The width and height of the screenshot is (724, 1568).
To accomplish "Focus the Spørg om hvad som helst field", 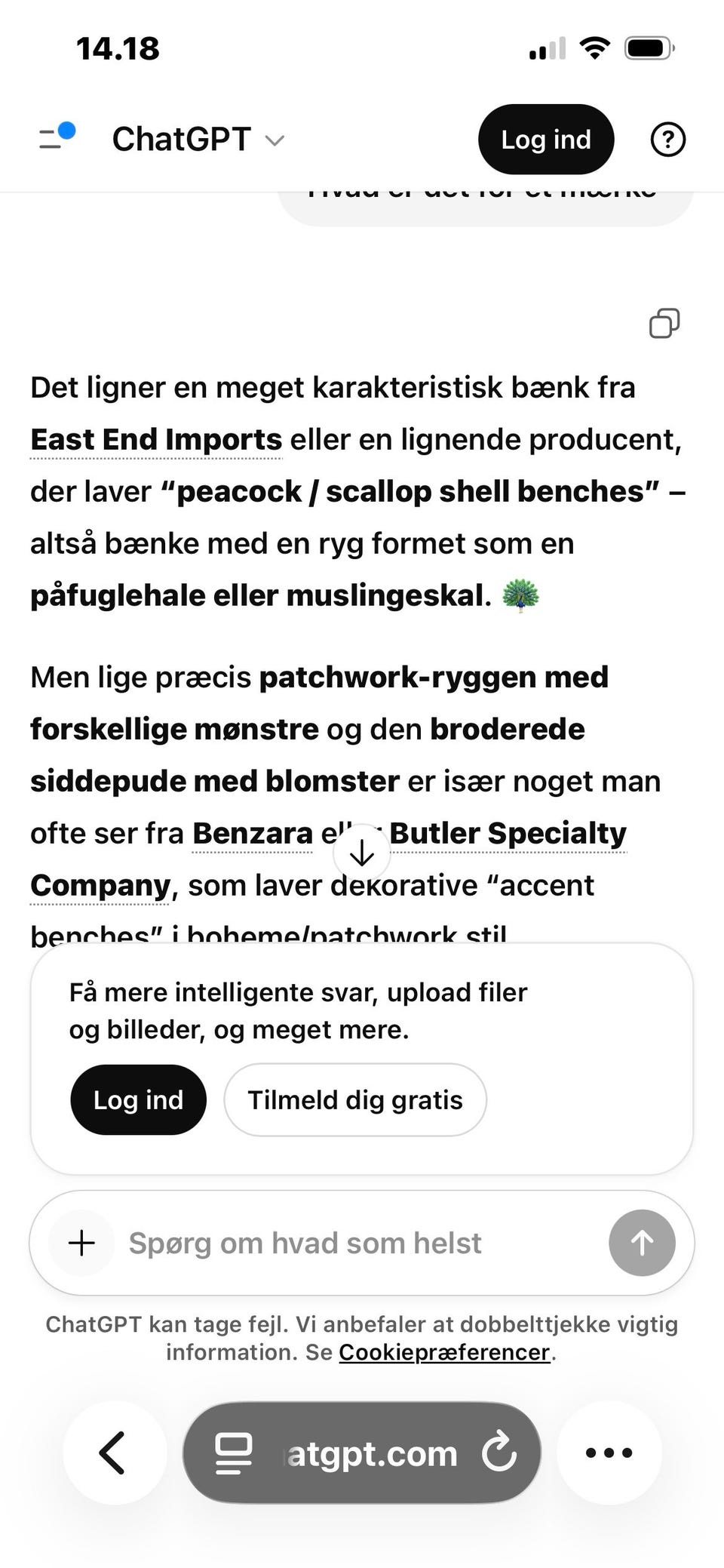I will pos(354,1243).
